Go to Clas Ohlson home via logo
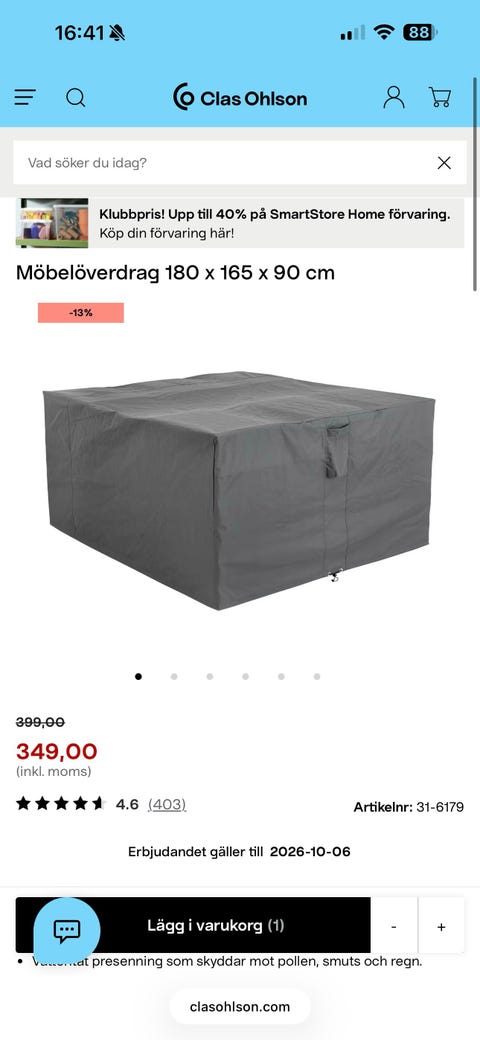Viewport: 480px width, 1040px height. pyautogui.click(x=240, y=98)
